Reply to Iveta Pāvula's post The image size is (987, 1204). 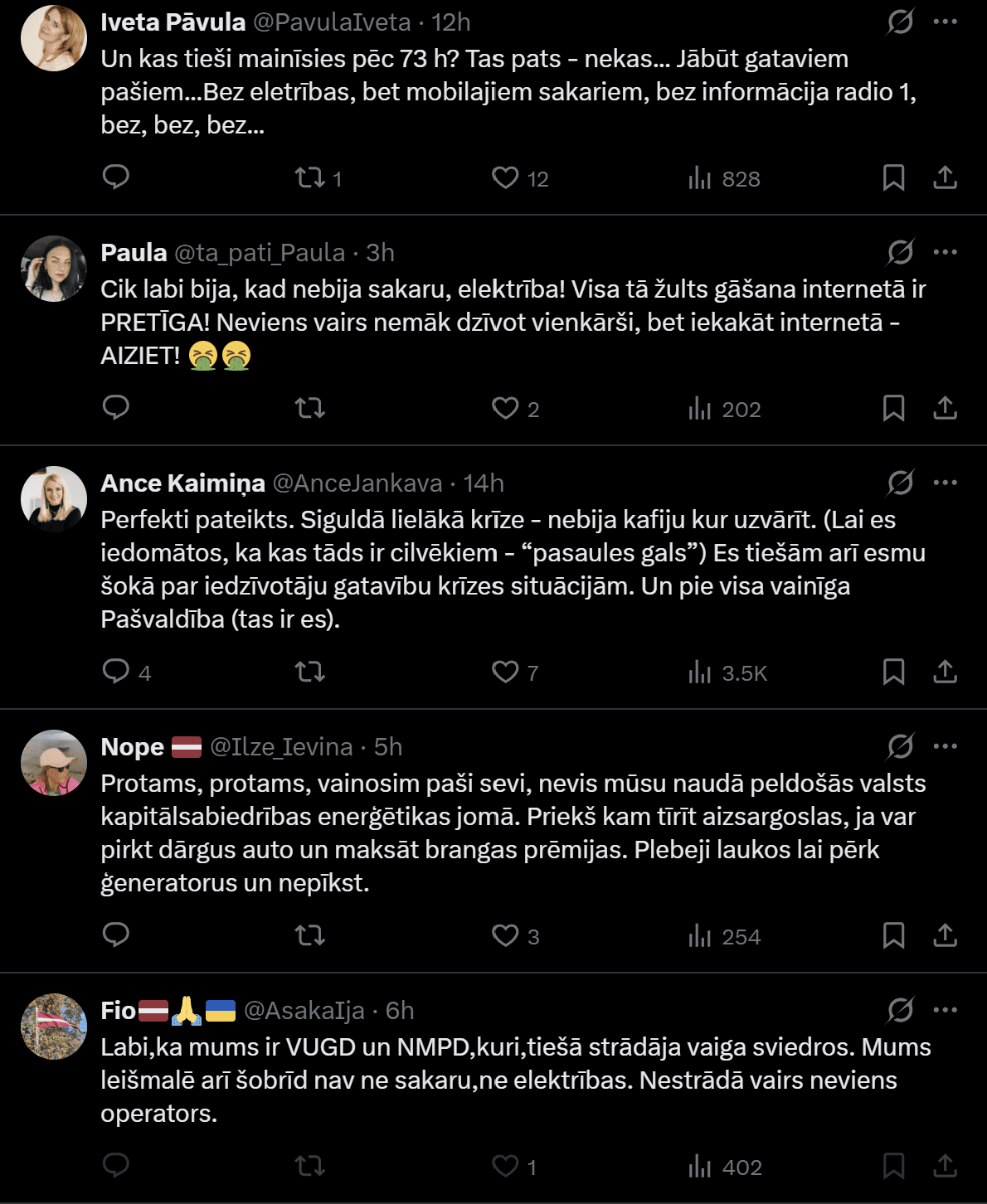tap(116, 177)
